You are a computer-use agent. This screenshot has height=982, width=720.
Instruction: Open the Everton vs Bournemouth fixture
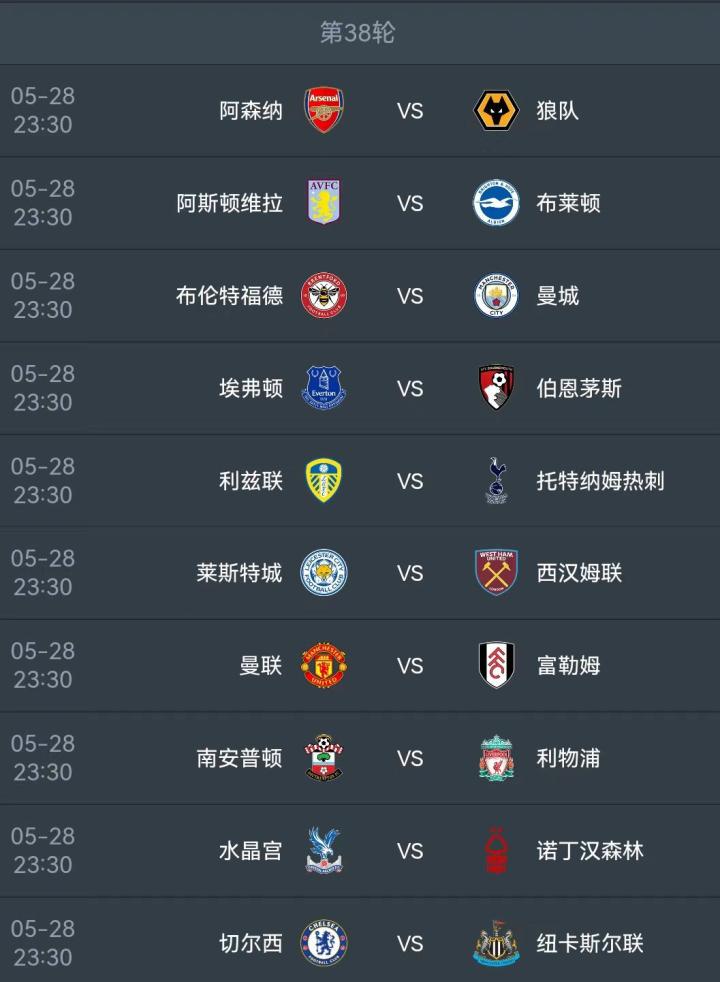coord(410,388)
